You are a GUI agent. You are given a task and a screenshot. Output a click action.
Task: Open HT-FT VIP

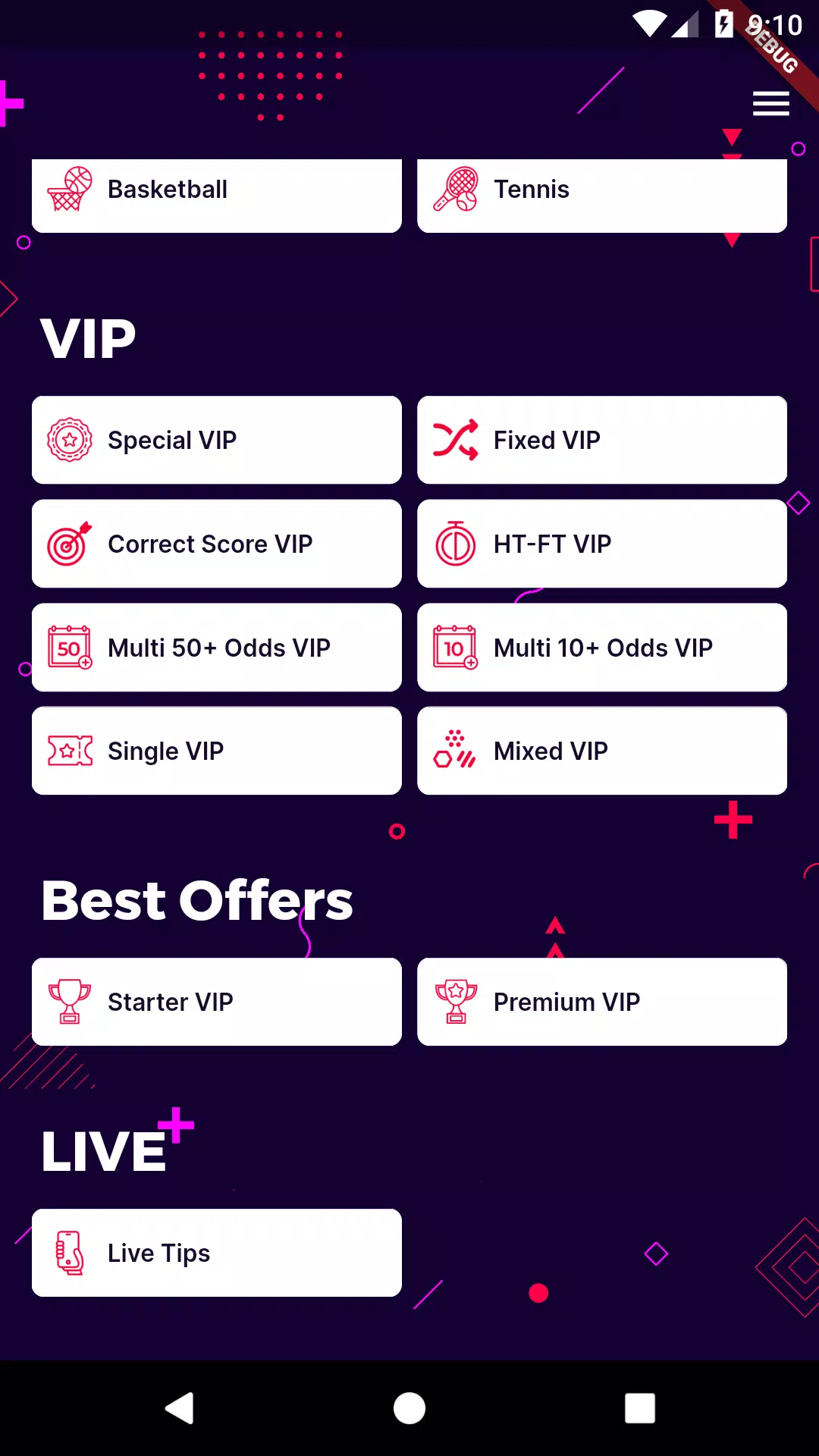[x=601, y=544]
